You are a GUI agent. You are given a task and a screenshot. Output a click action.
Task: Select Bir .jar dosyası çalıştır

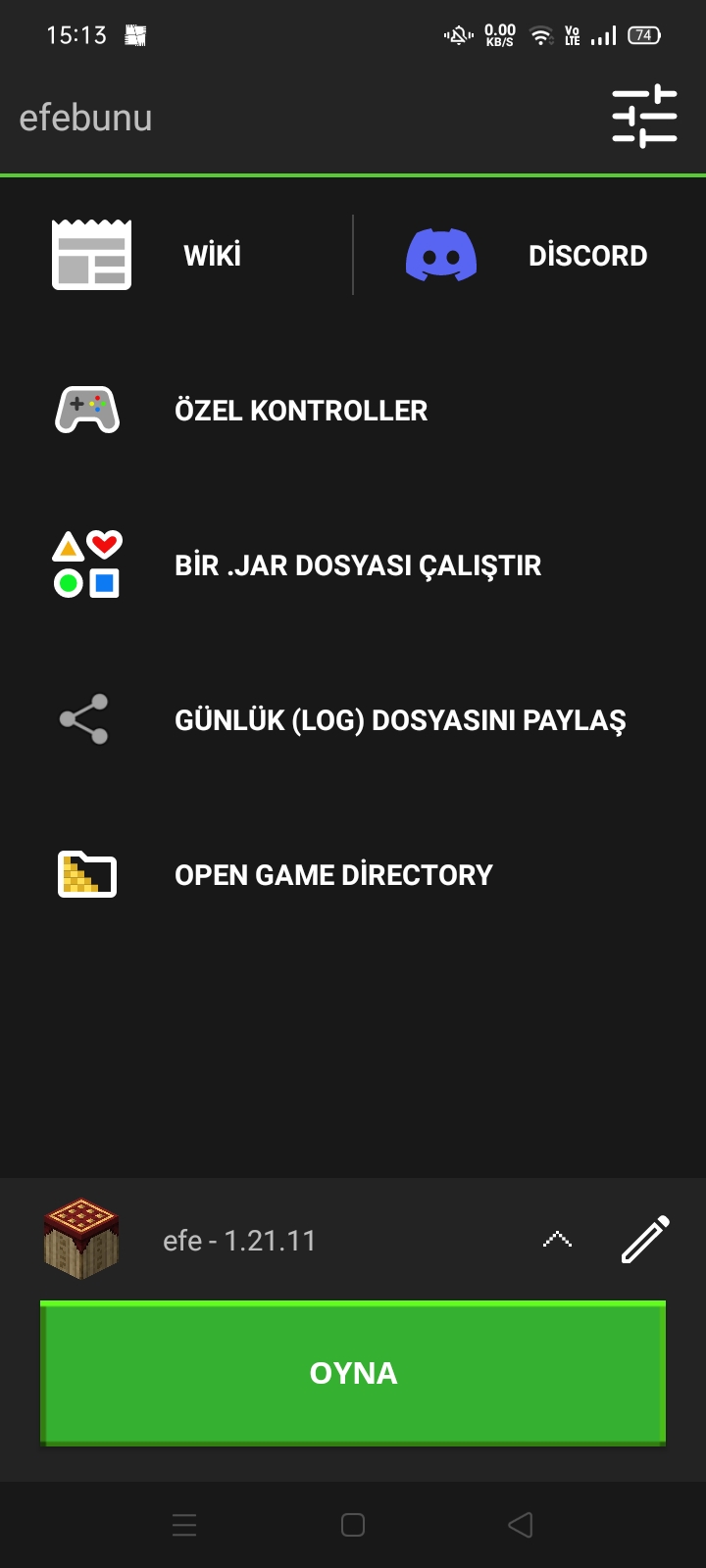pyautogui.click(x=357, y=565)
